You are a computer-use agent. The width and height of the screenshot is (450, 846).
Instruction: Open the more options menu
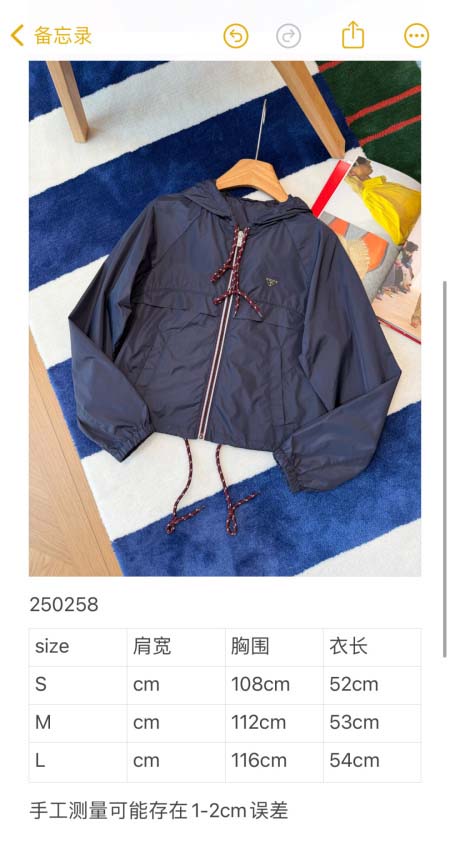point(417,36)
